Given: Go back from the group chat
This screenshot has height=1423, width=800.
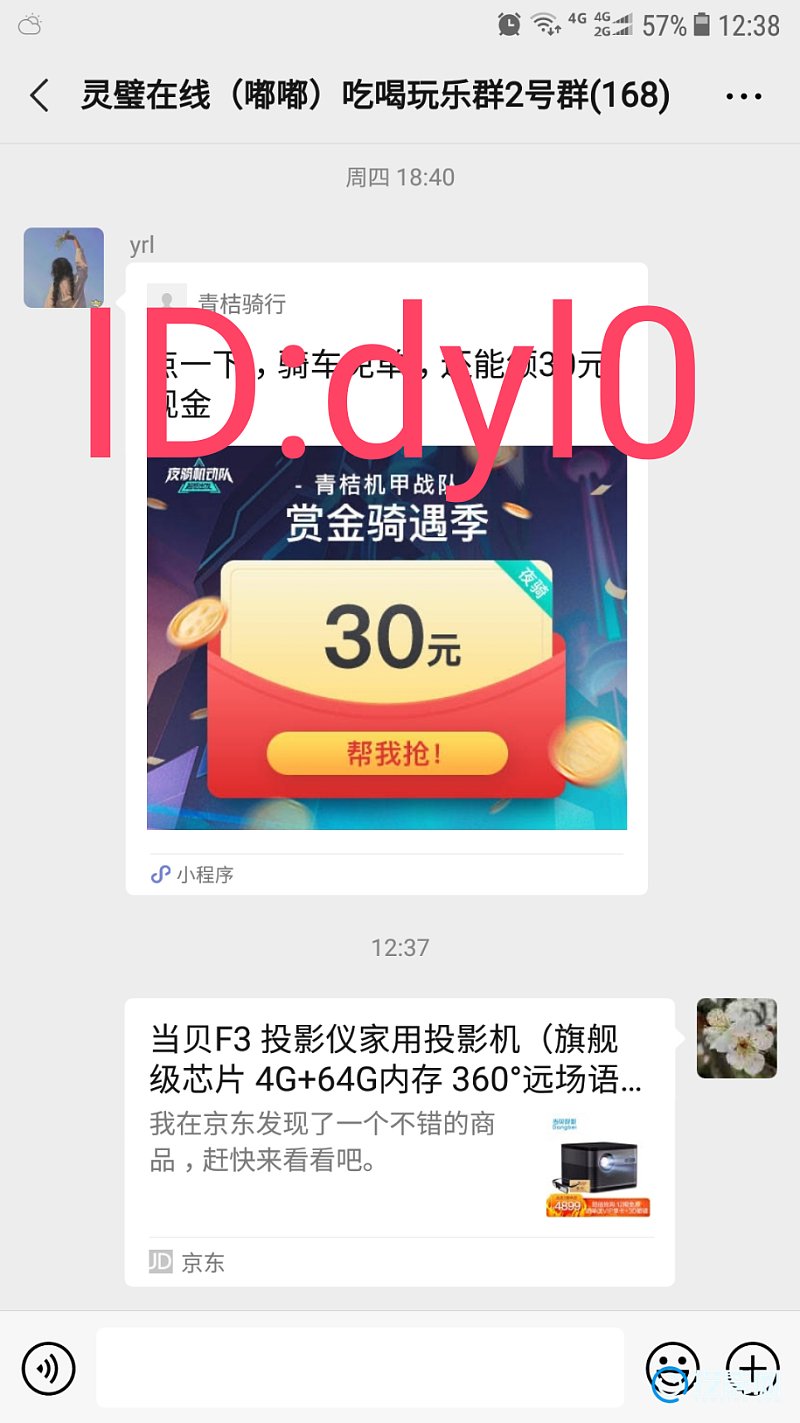Looking at the screenshot, I should pos(40,96).
